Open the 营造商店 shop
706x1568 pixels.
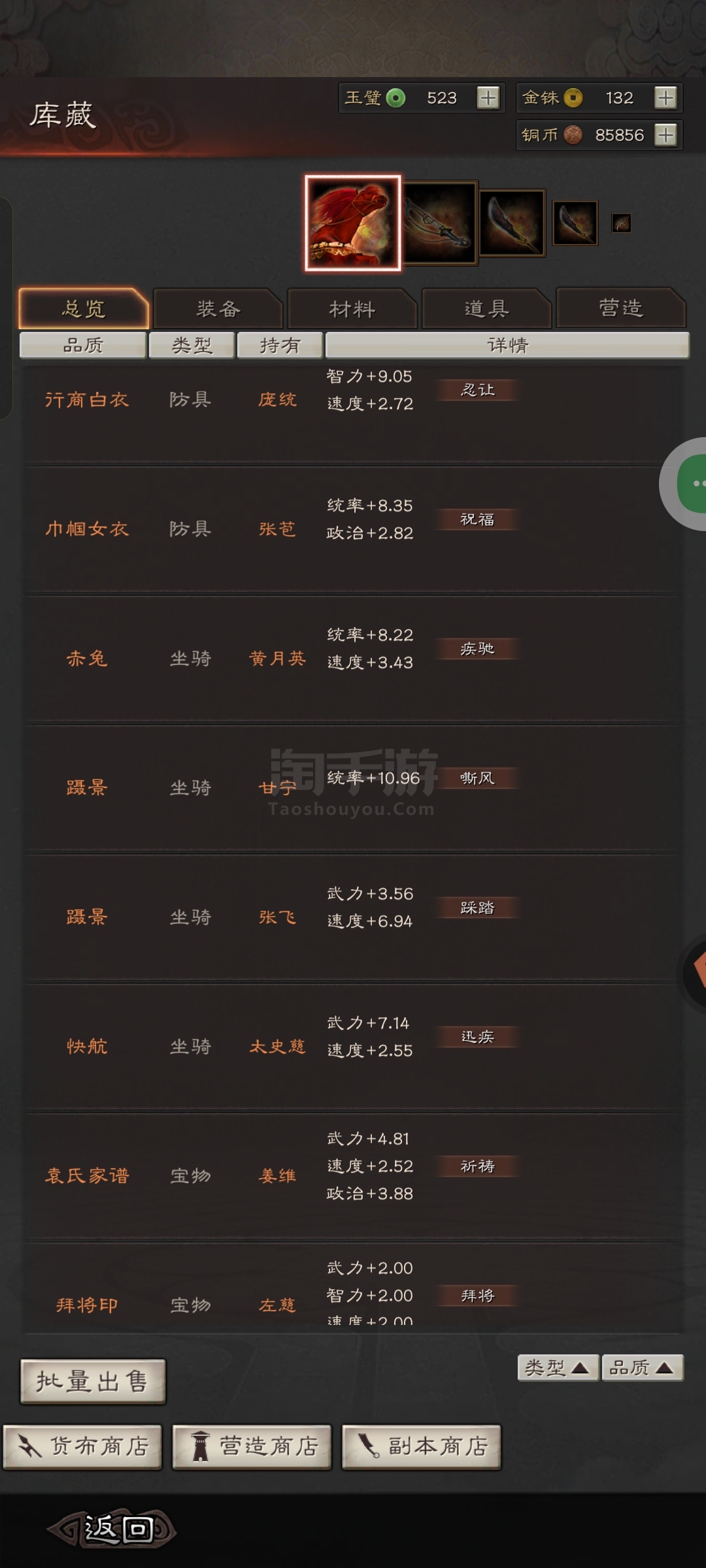[x=252, y=1446]
